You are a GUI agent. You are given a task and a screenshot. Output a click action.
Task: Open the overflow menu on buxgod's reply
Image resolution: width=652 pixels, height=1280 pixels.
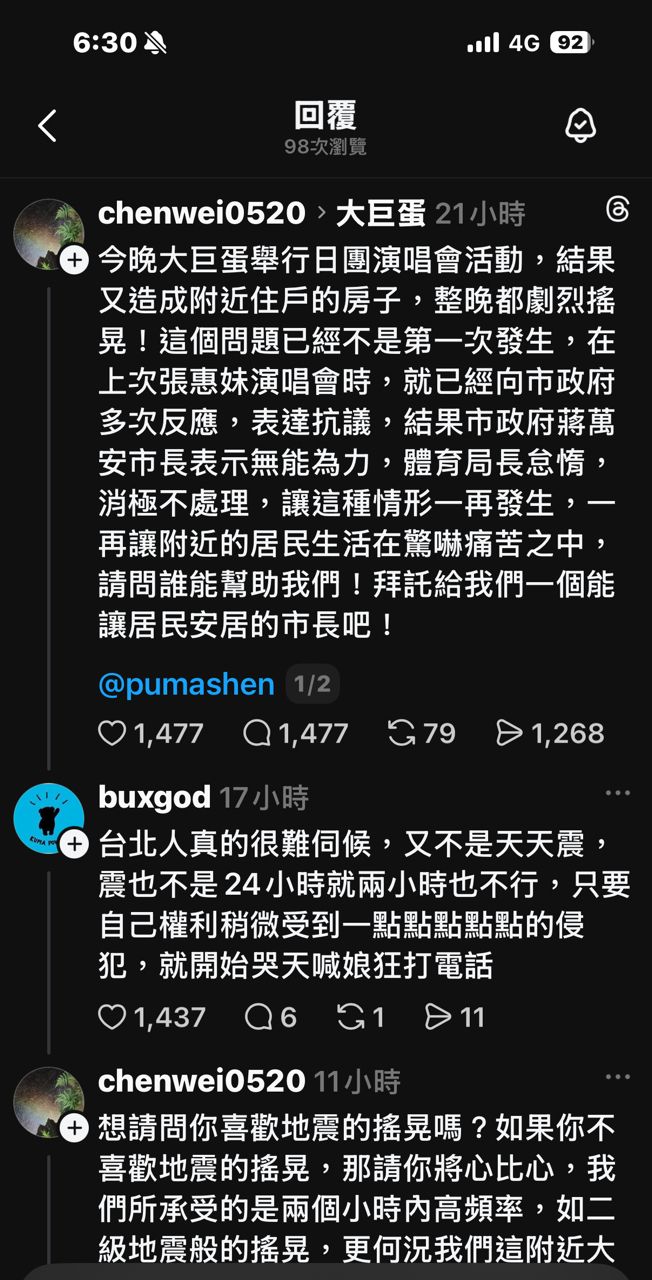(x=617, y=794)
